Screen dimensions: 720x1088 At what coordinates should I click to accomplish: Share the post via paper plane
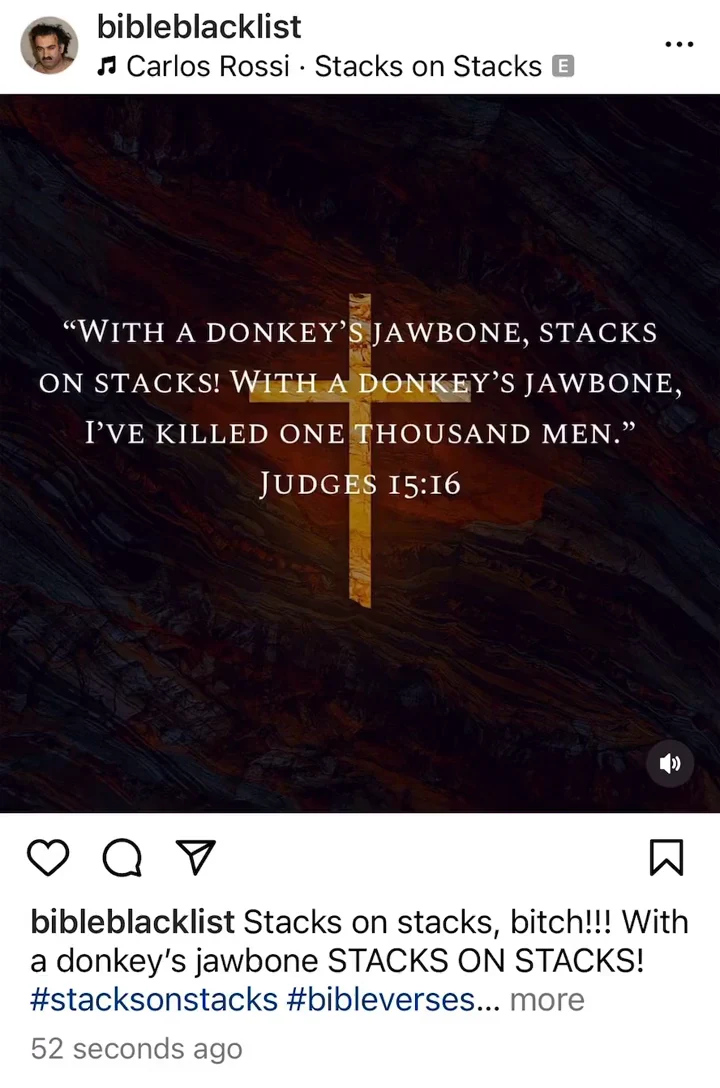coord(196,857)
